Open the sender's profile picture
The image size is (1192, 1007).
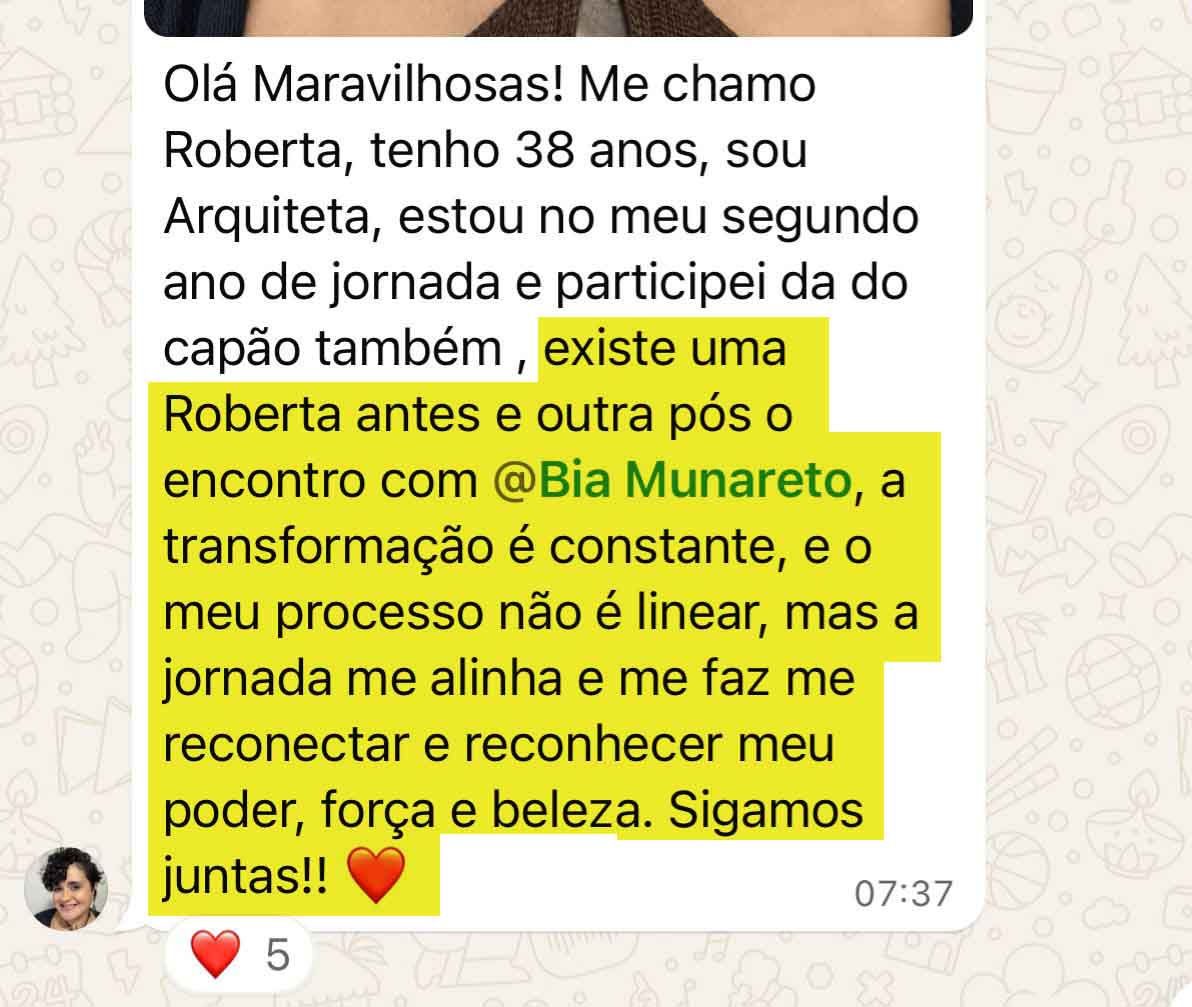[66, 888]
